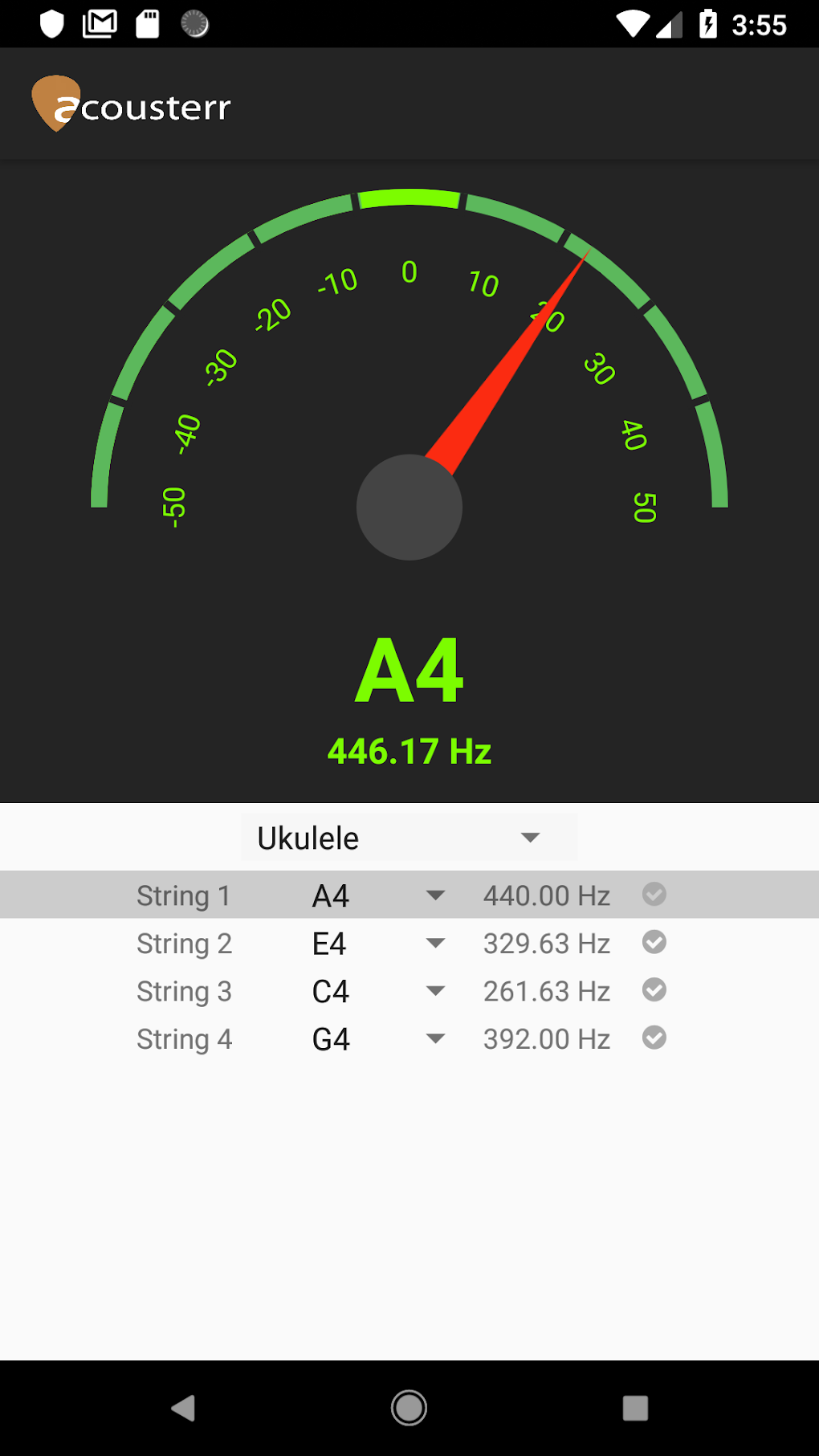Select the String 3 row
This screenshot has height=1456, width=819.
(184, 992)
